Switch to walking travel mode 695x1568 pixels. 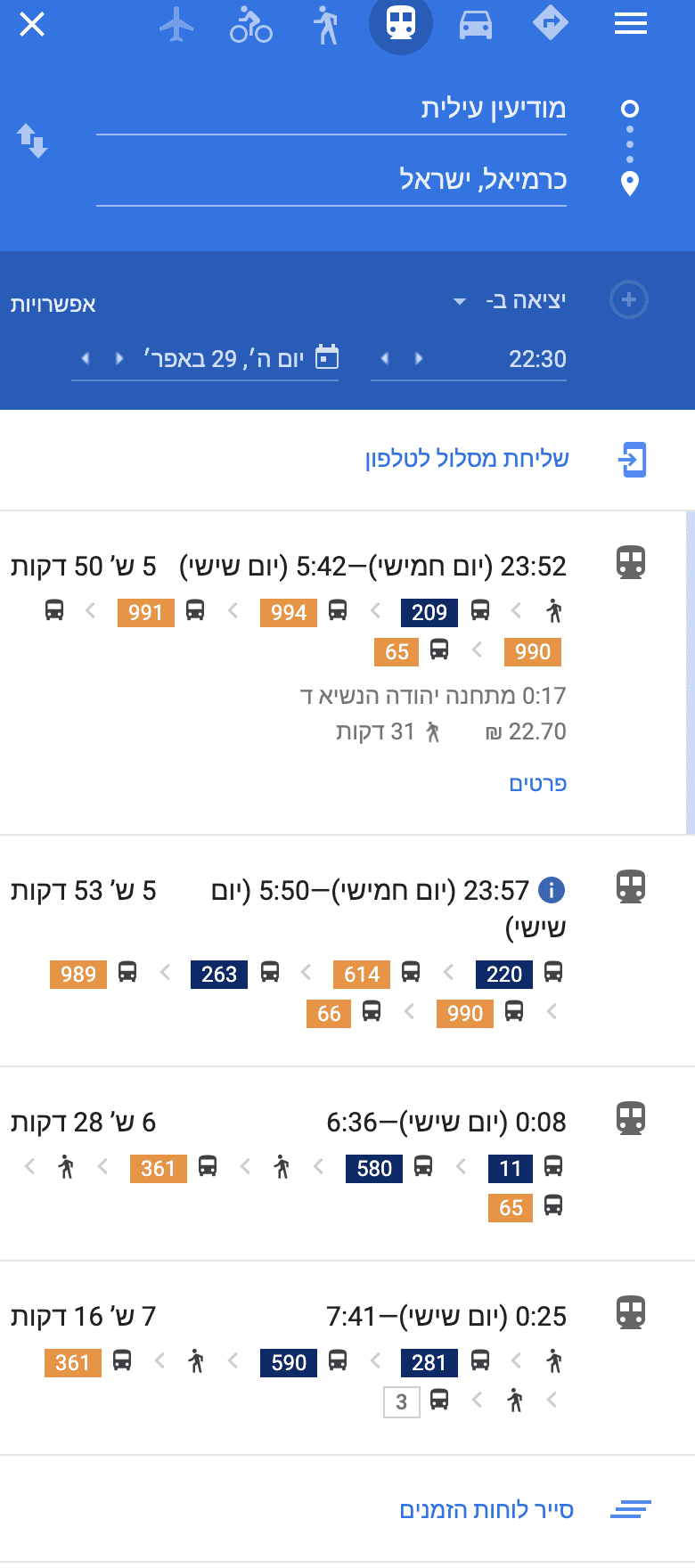(x=326, y=25)
